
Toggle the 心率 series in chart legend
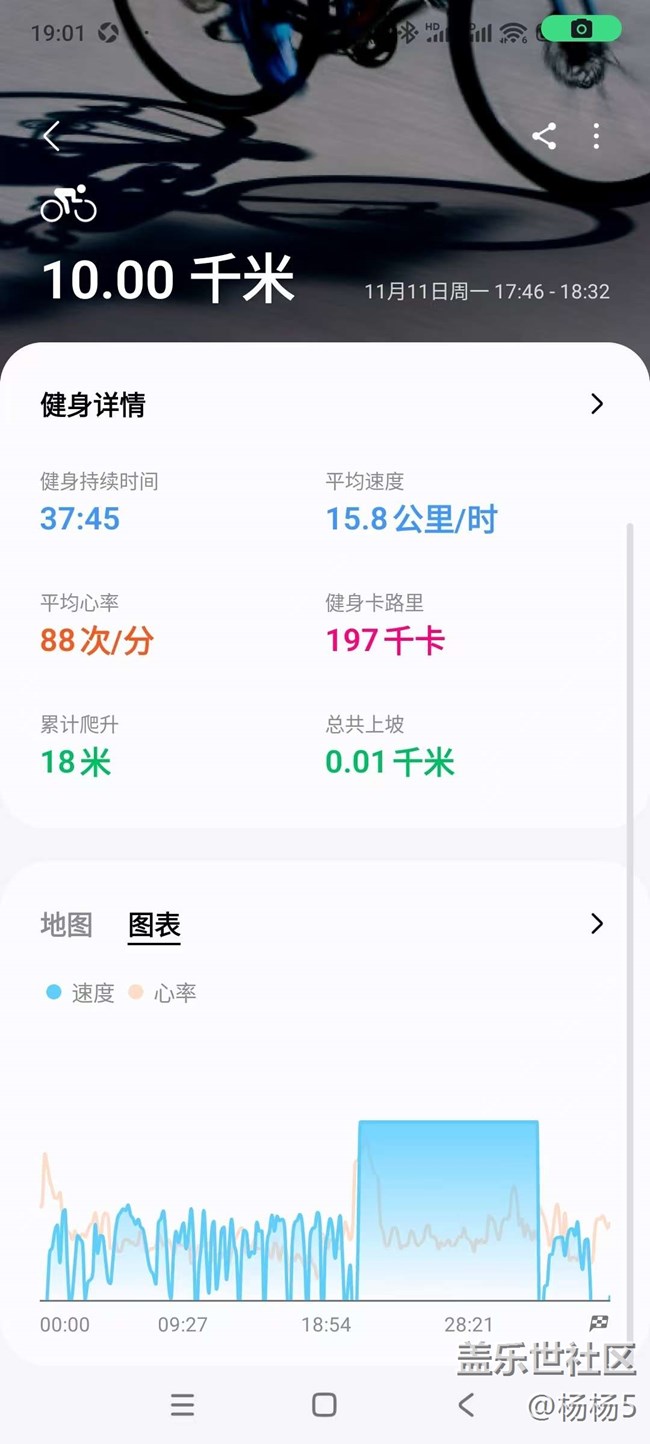(163, 993)
